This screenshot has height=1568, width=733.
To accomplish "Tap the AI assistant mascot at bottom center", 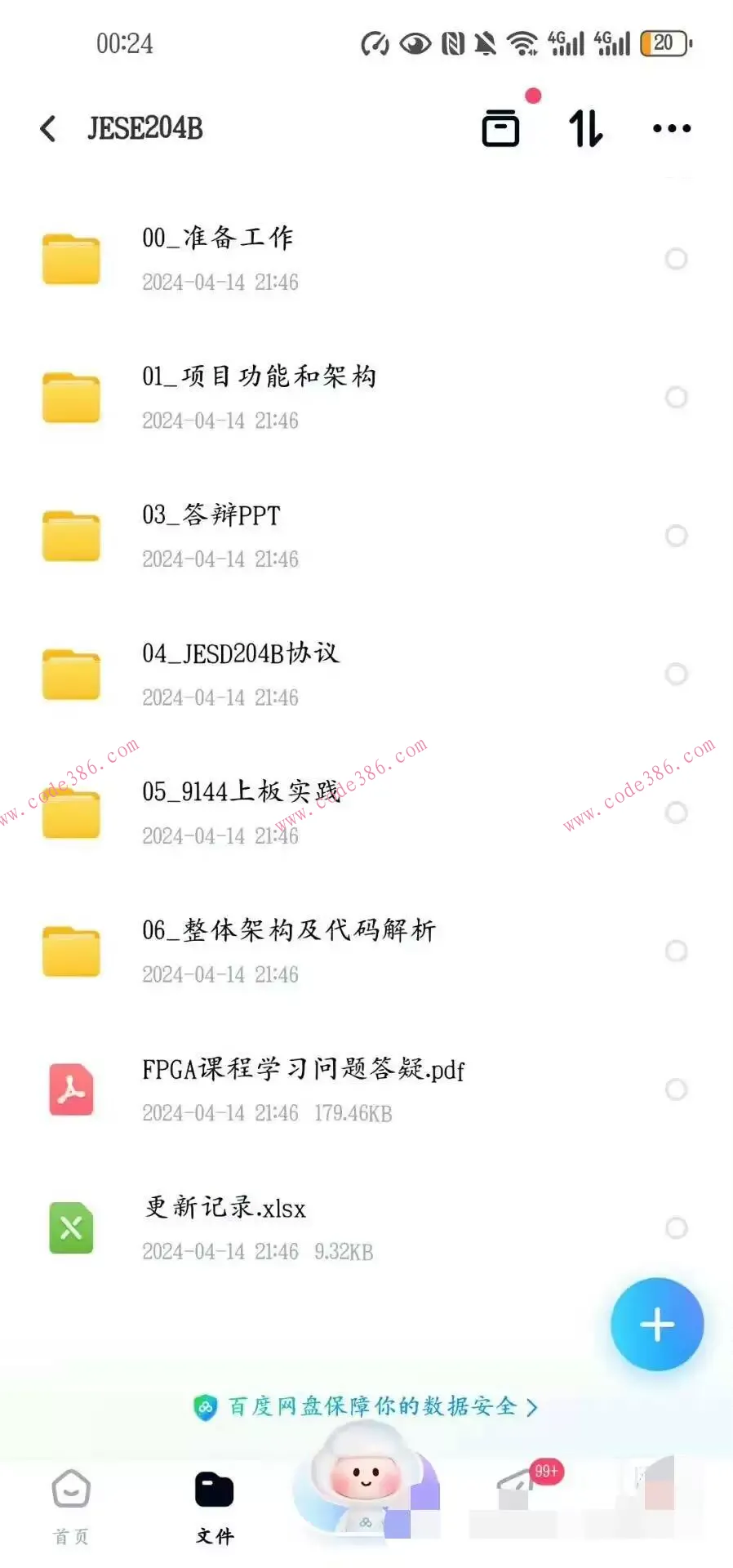I will 366,1486.
